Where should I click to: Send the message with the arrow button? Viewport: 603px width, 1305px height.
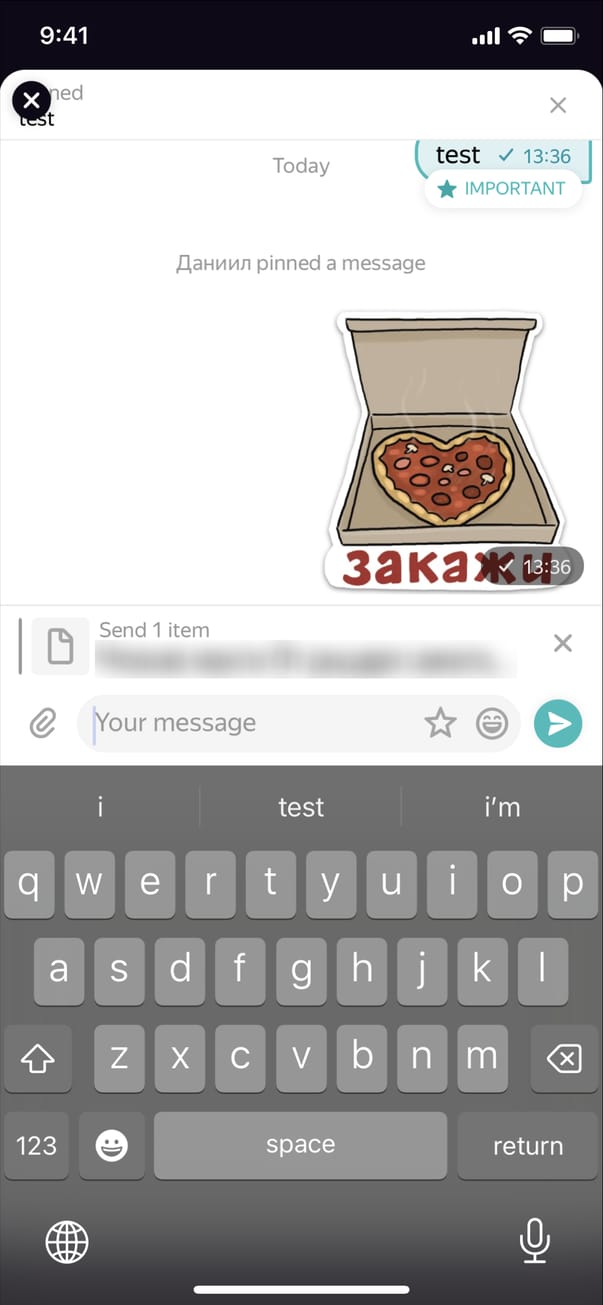pos(558,722)
